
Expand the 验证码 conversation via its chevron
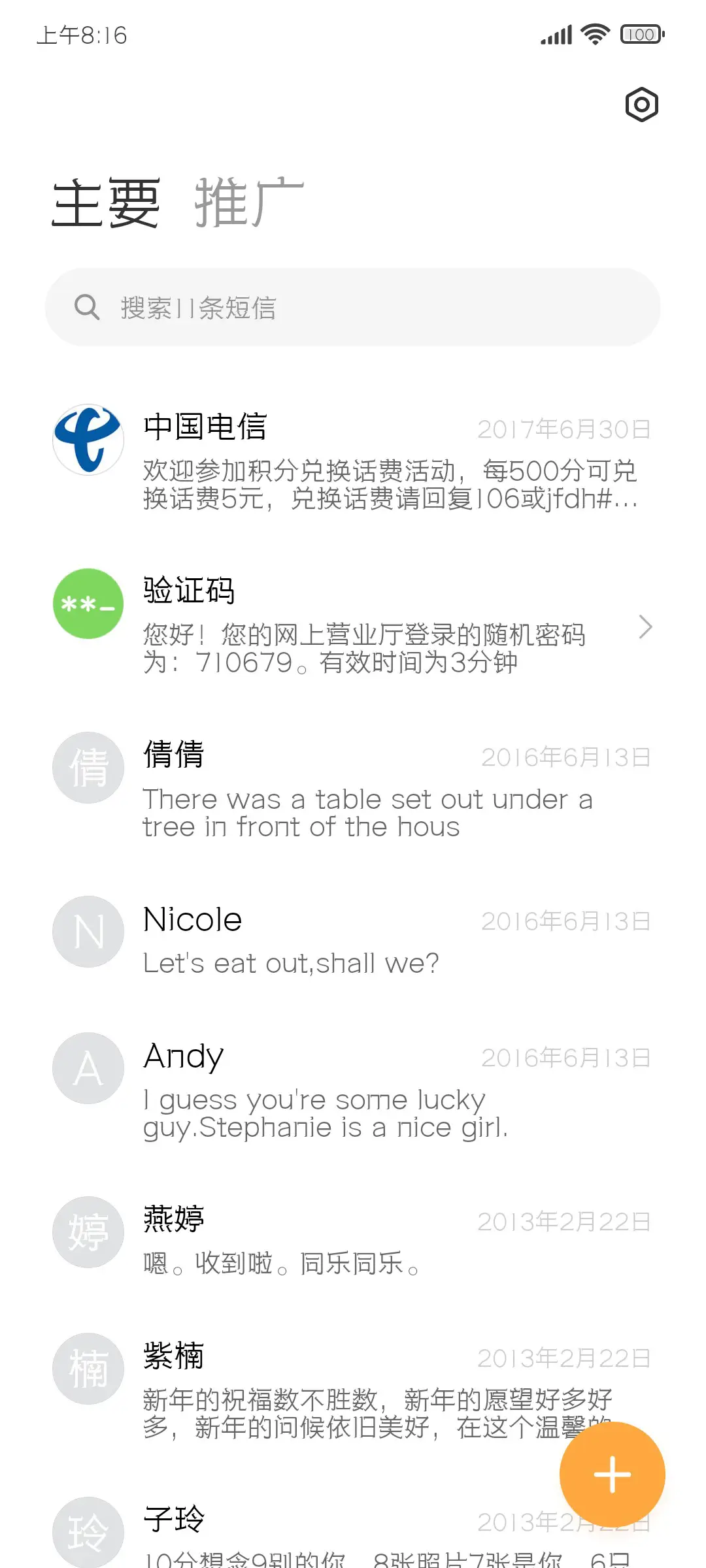(646, 627)
